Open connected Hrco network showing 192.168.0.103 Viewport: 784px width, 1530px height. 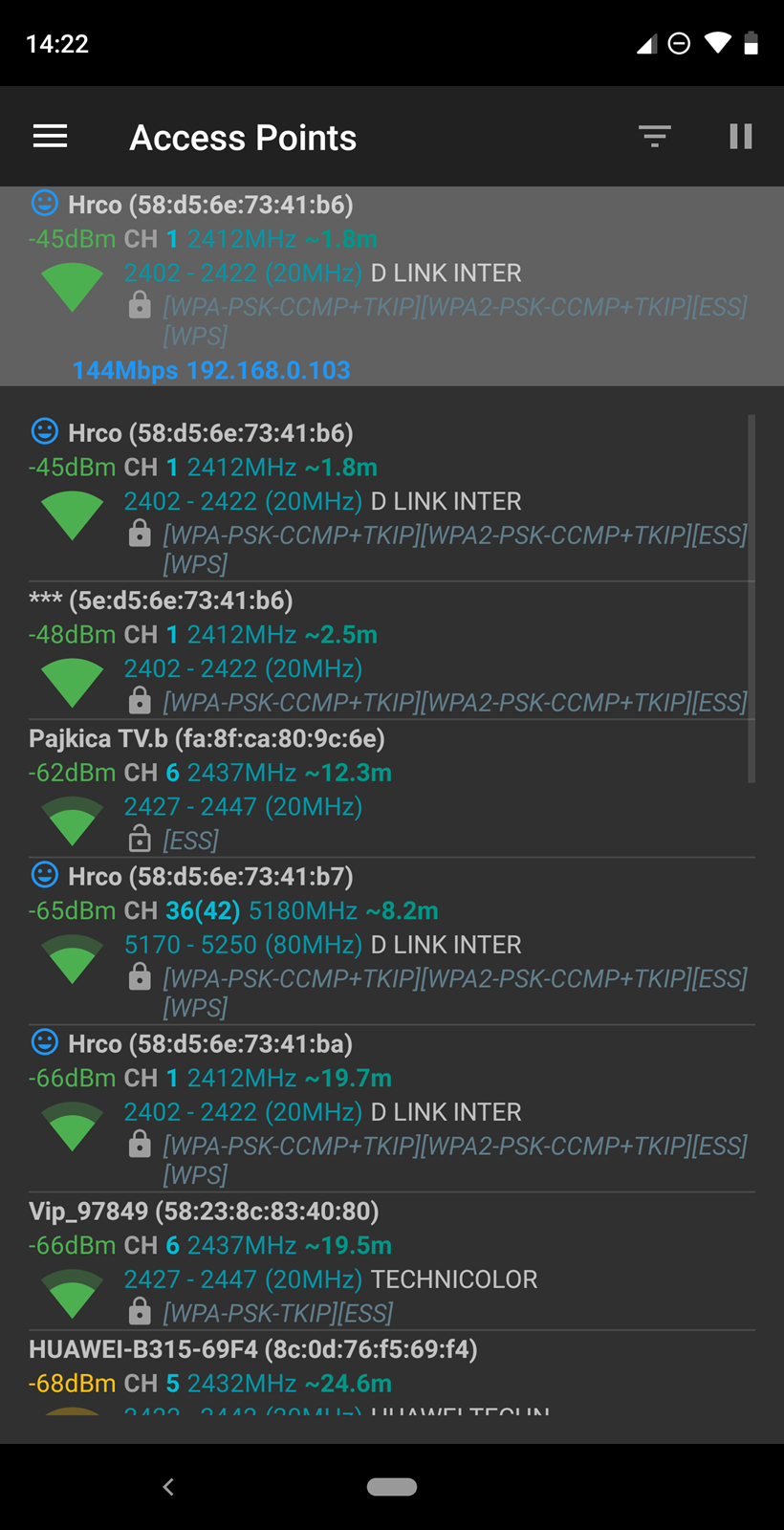392,286
